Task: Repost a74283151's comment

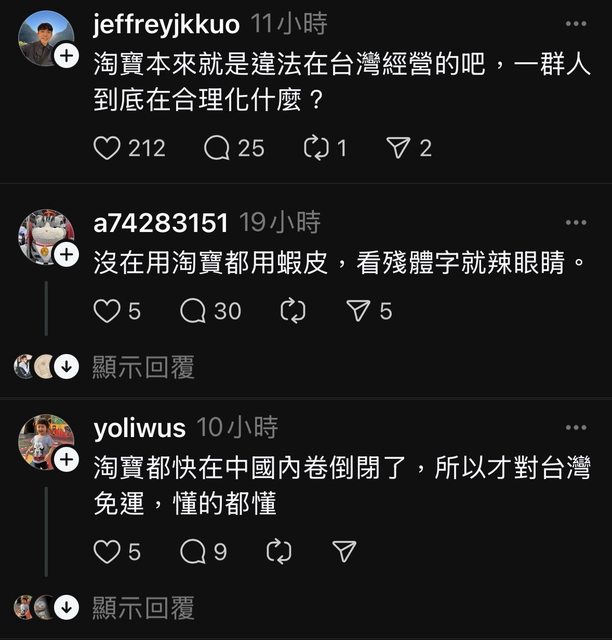Action: [292, 311]
